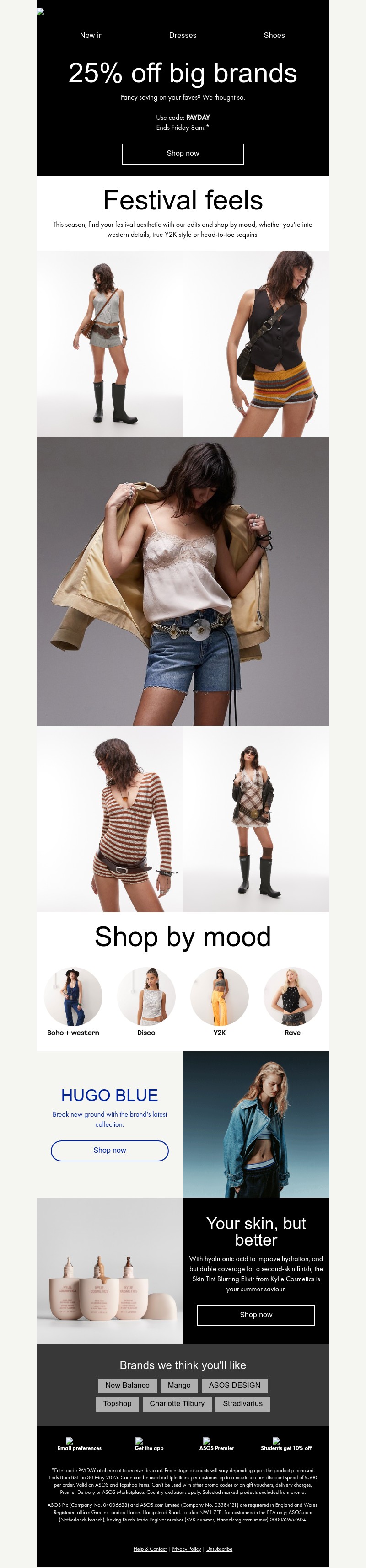Viewport: 366px width, 1568px height.
Task: Open the Stradivarius brand chip
Action: (x=242, y=1403)
